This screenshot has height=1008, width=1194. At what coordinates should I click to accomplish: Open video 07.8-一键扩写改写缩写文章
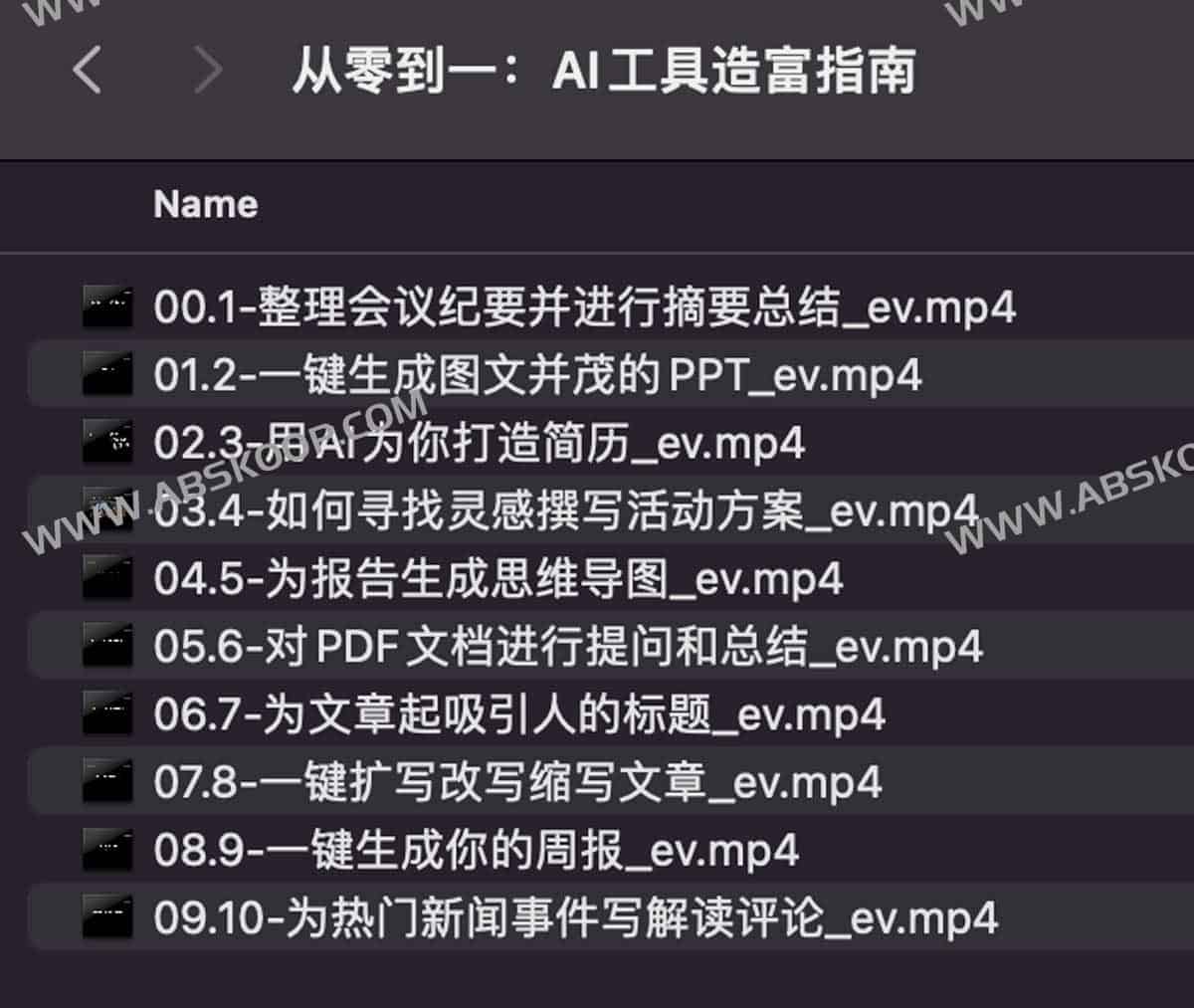[x=517, y=782]
